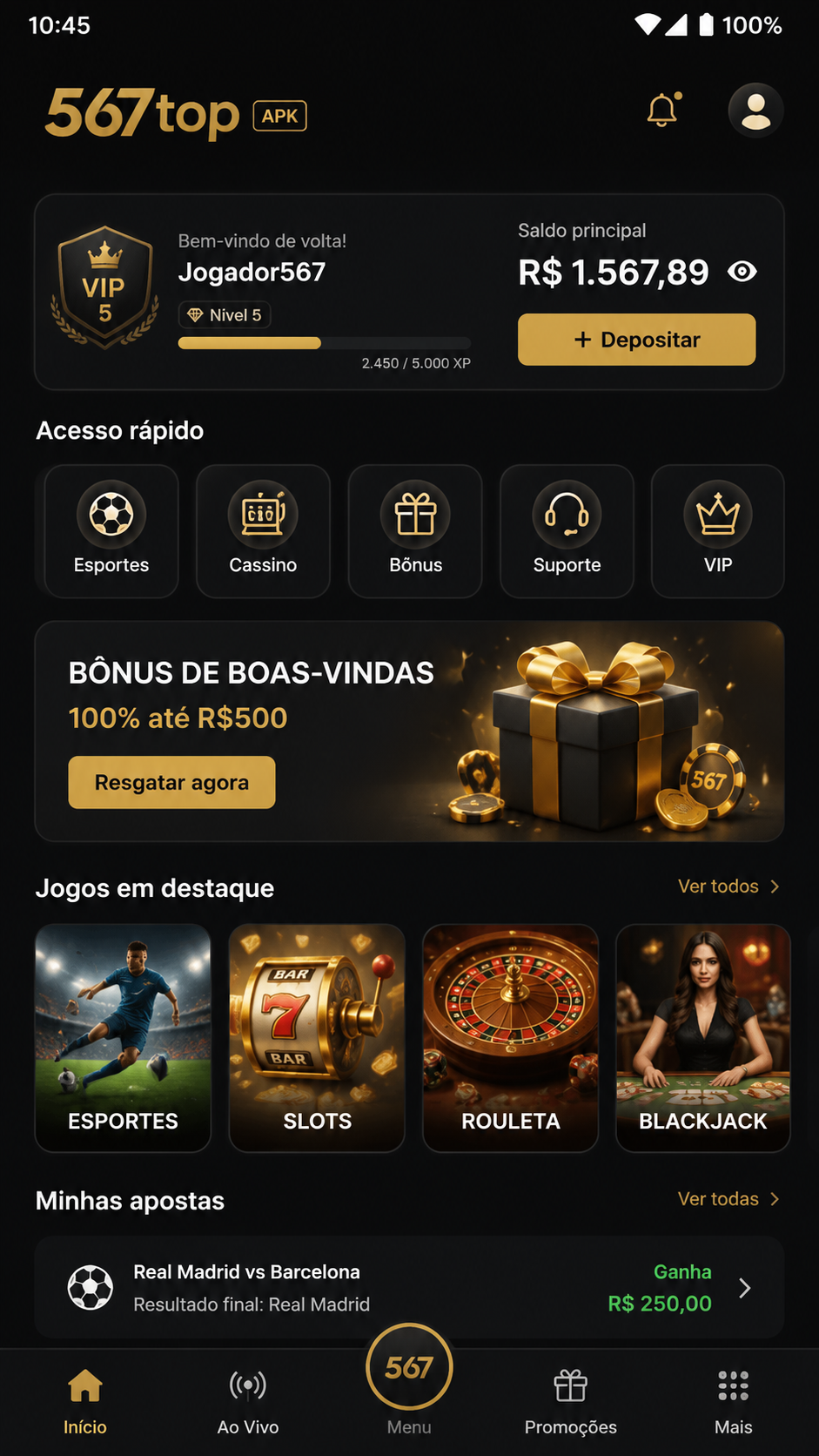View all featured games via Ver todos

pos(728,886)
